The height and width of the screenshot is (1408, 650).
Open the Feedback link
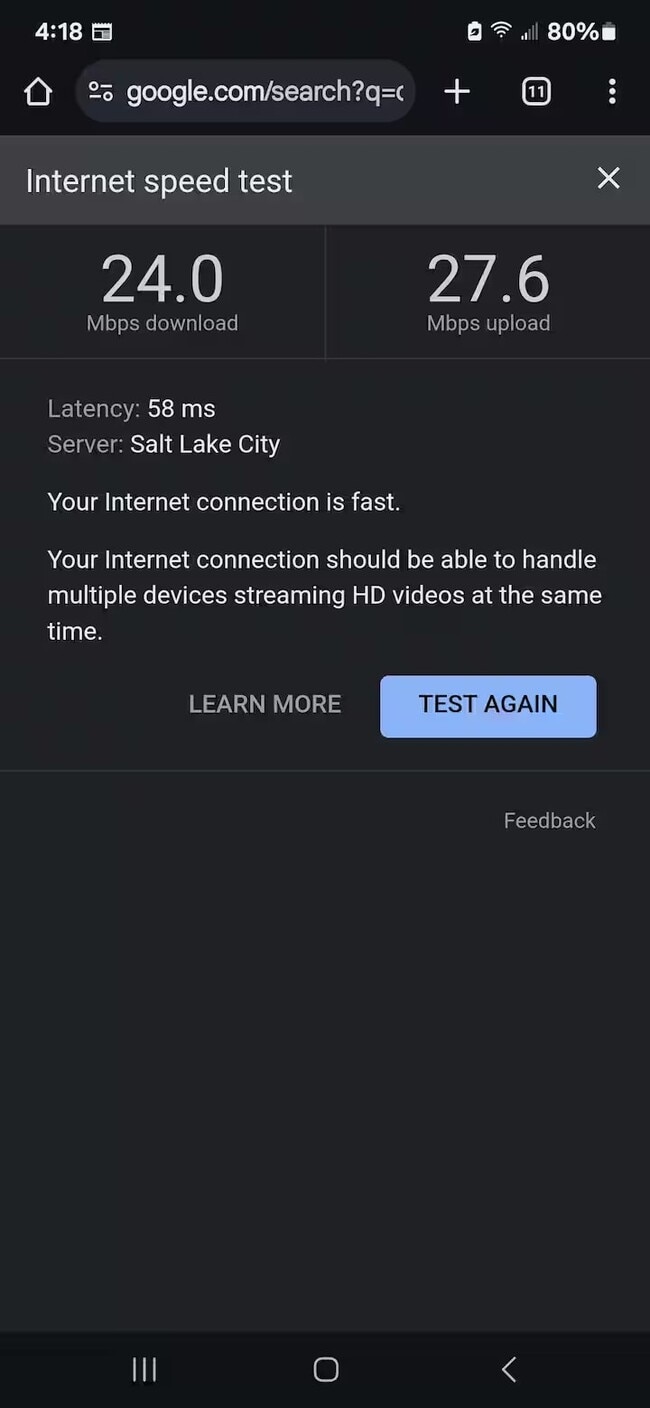[549, 821]
